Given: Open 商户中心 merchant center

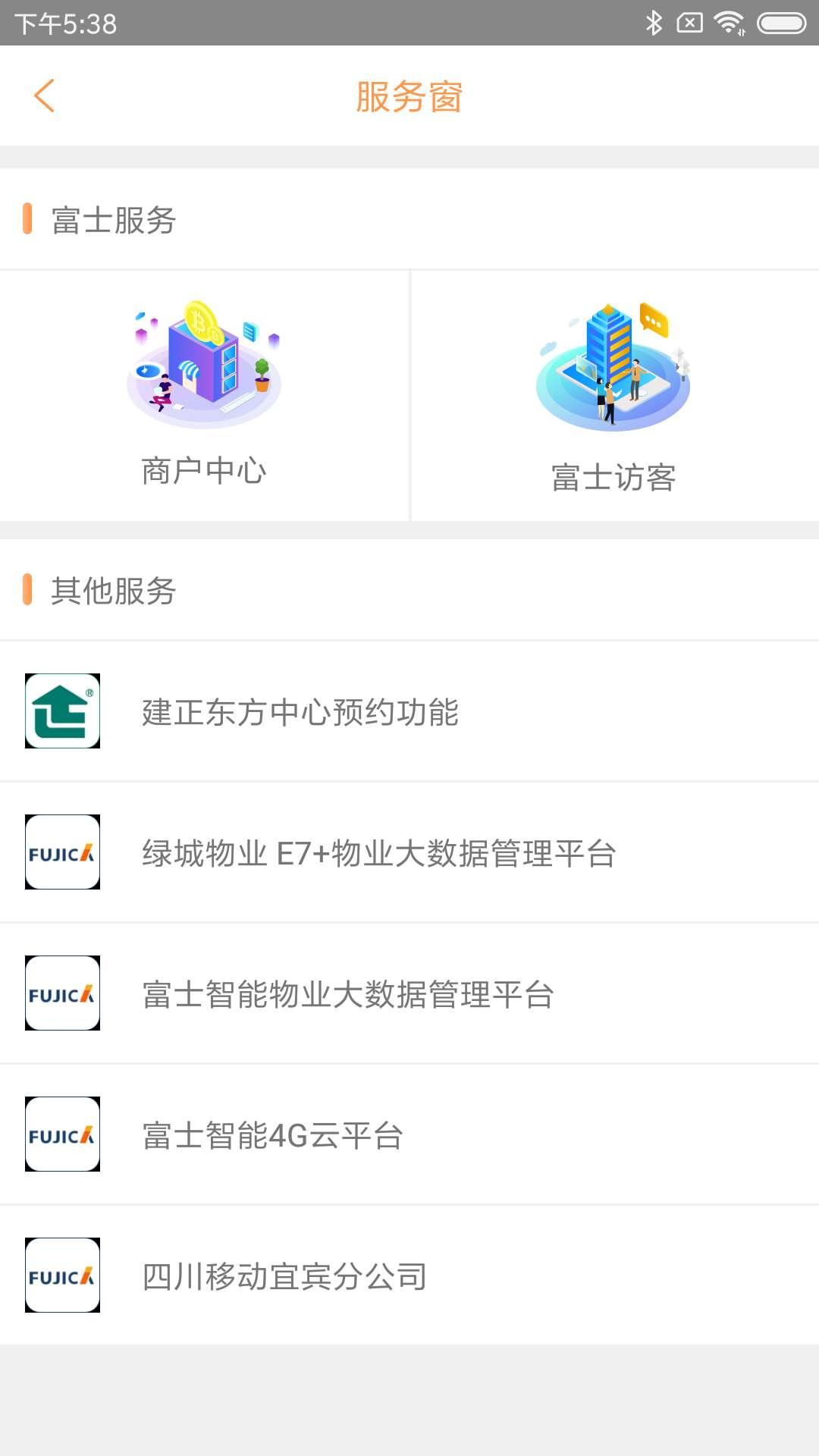Looking at the screenshot, I should 204,395.
